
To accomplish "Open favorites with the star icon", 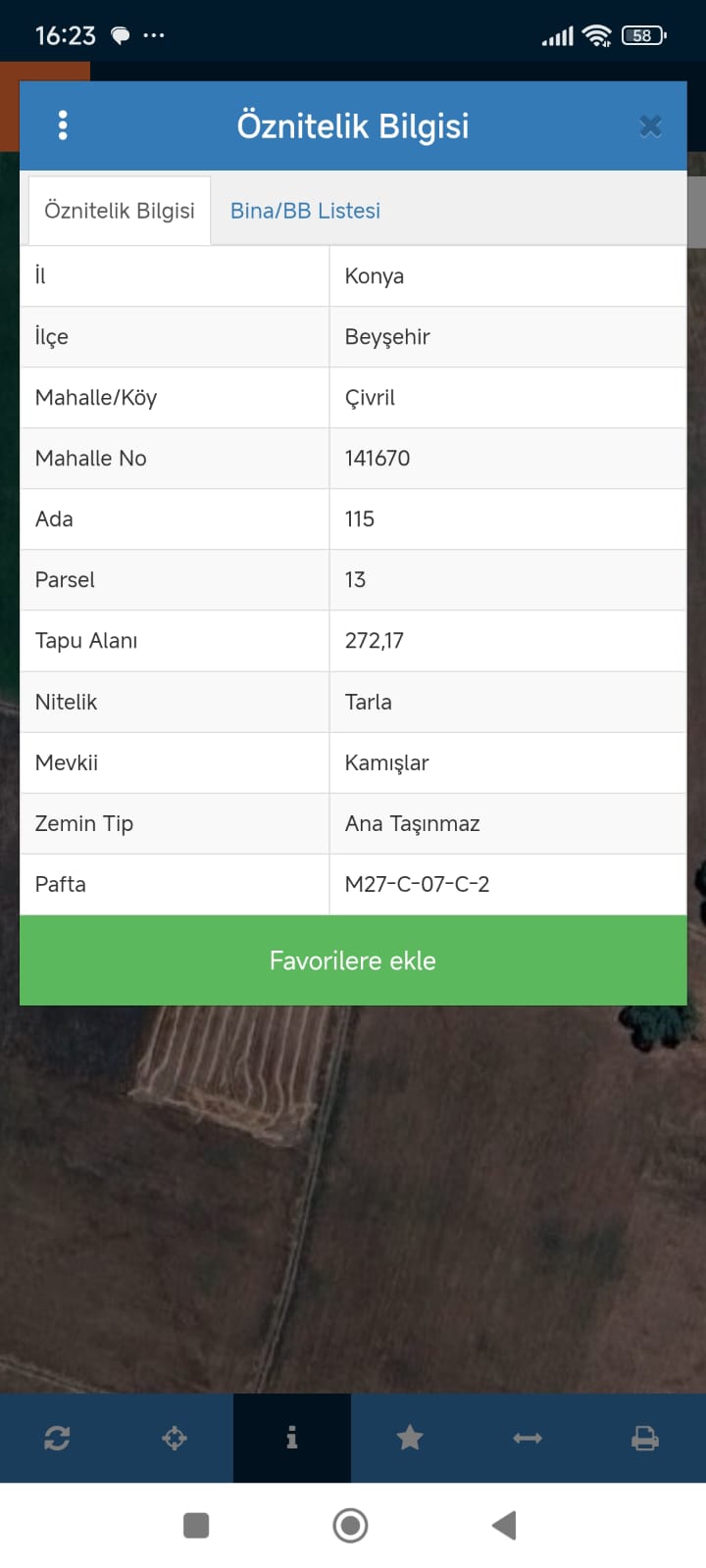I will click(x=410, y=1438).
